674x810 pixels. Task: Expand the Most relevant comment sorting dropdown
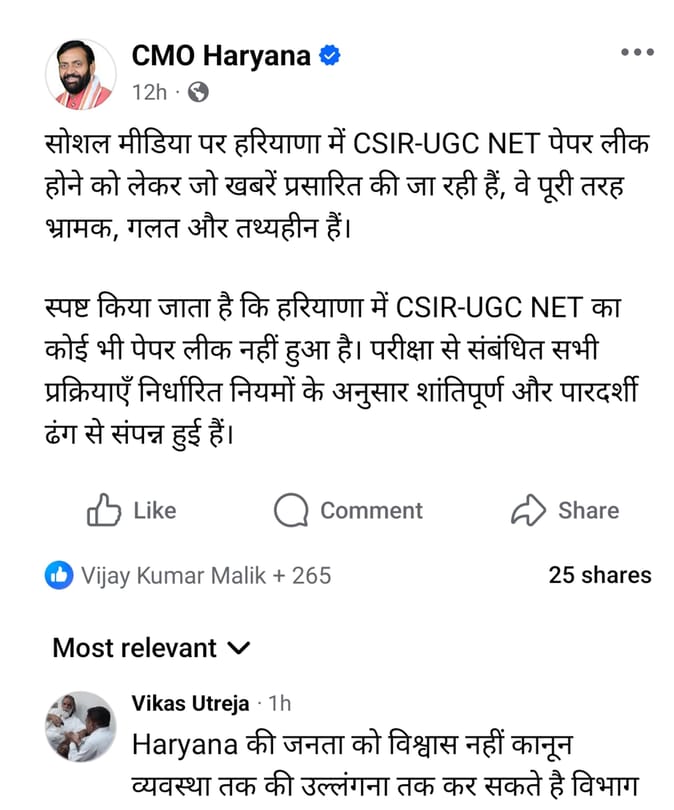(150, 648)
